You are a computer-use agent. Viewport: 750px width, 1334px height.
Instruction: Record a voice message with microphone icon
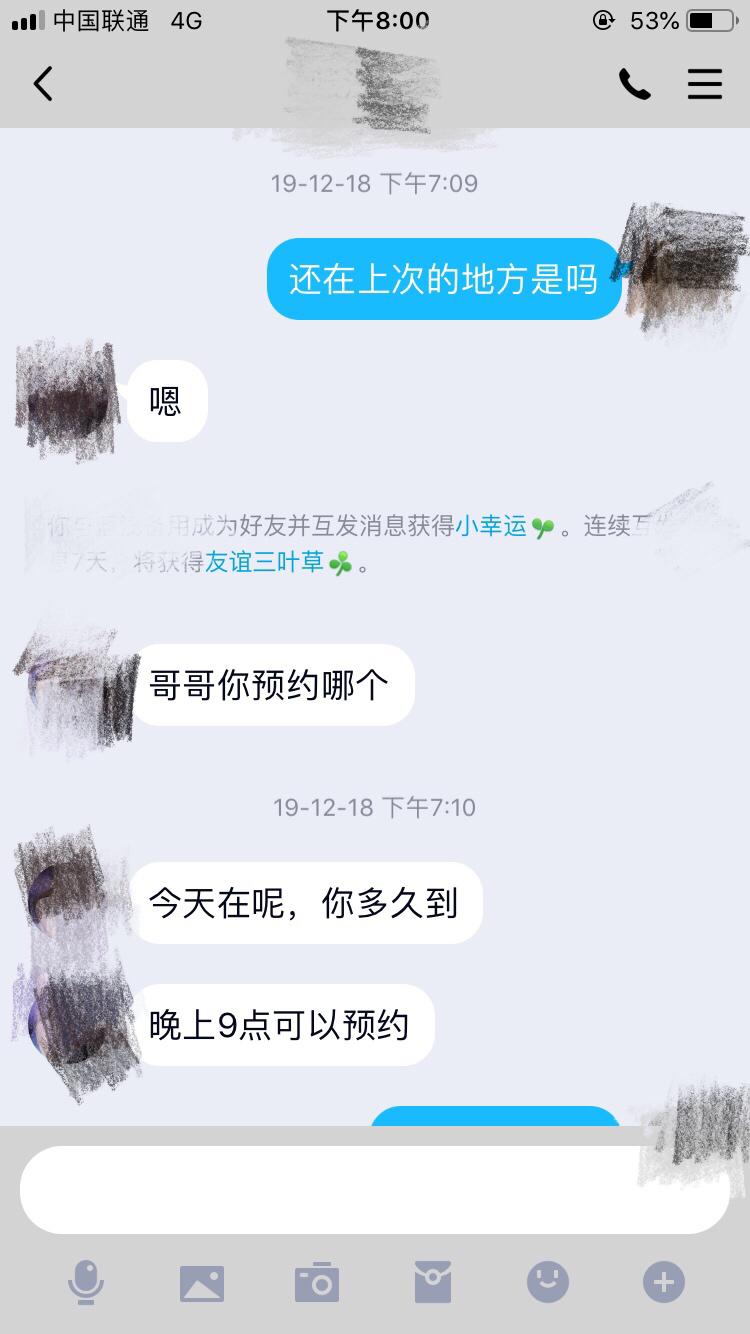(86, 1282)
